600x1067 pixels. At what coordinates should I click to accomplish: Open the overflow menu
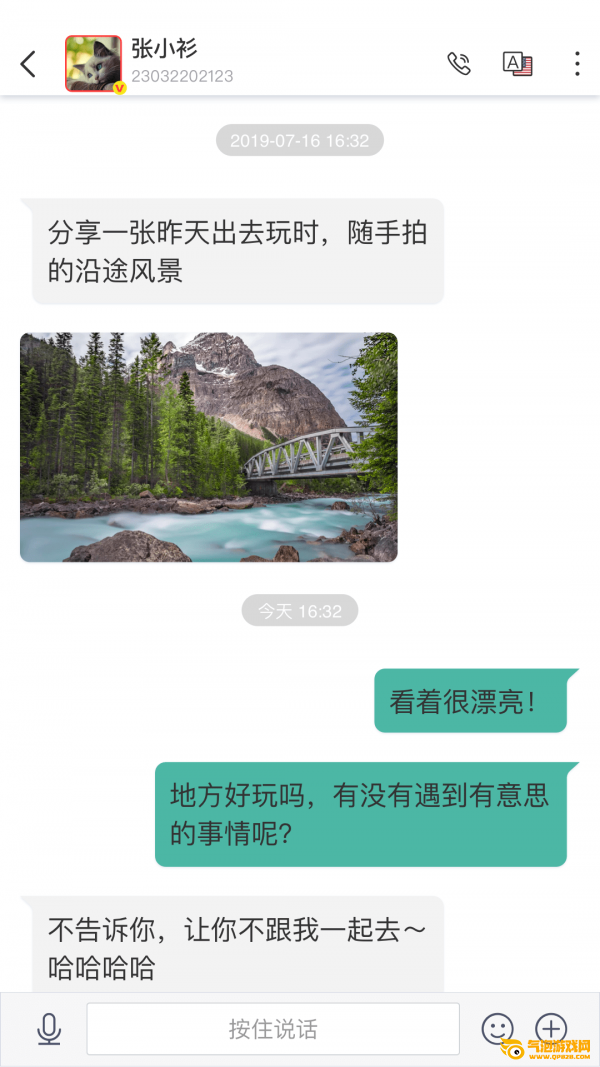(577, 64)
